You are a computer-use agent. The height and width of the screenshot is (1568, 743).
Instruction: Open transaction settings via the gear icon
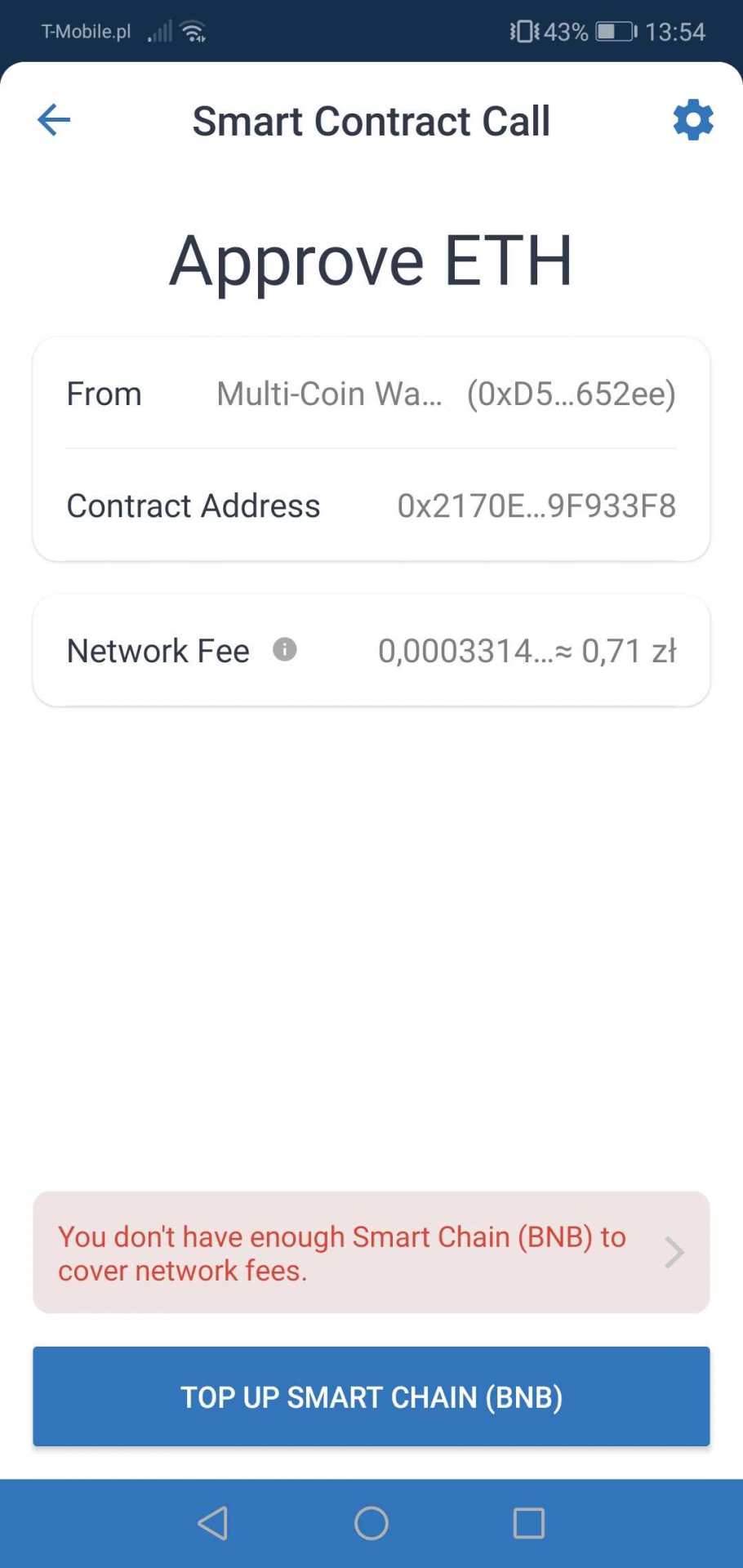(692, 120)
